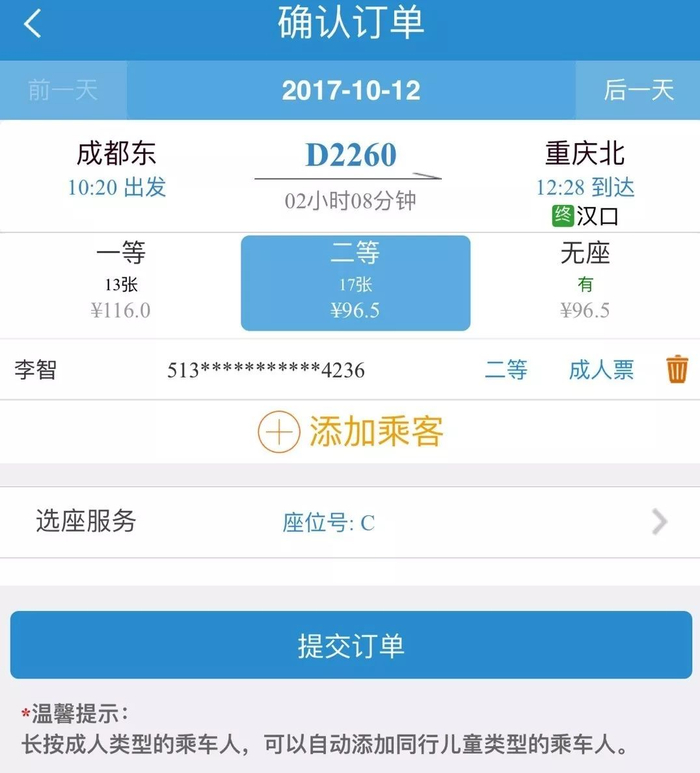The image size is (700, 773).
Task: Add a passenger via 添加乘客
Action: [x=350, y=431]
